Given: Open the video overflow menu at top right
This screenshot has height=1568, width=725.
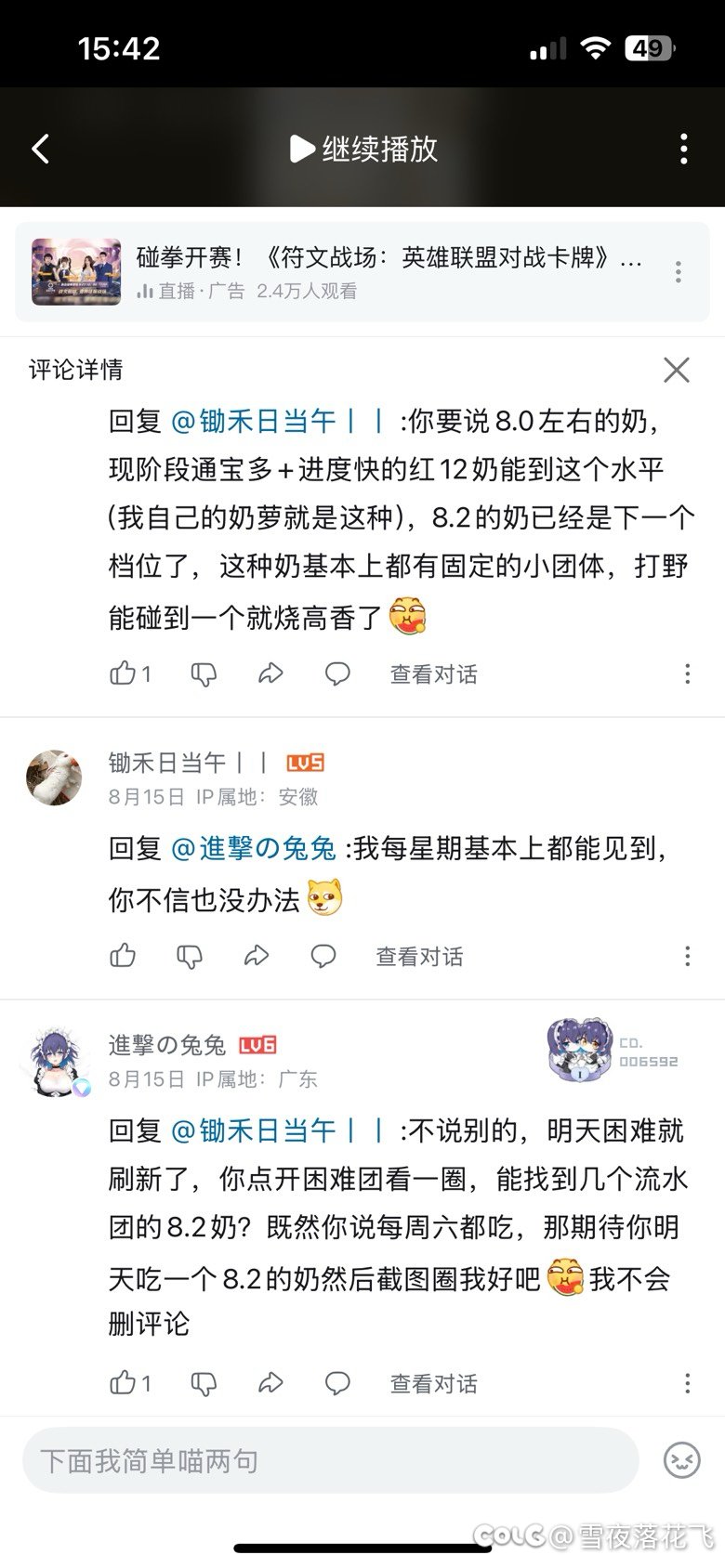Looking at the screenshot, I should coord(684,149).
